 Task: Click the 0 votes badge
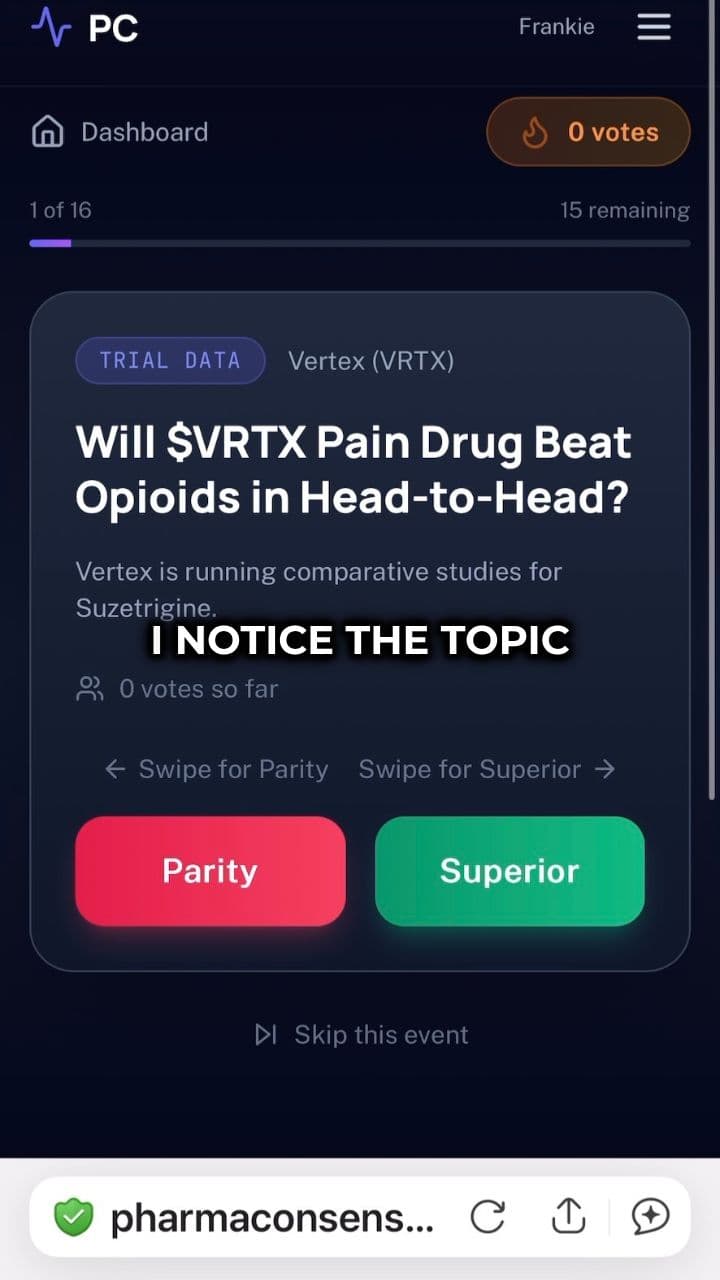click(588, 131)
